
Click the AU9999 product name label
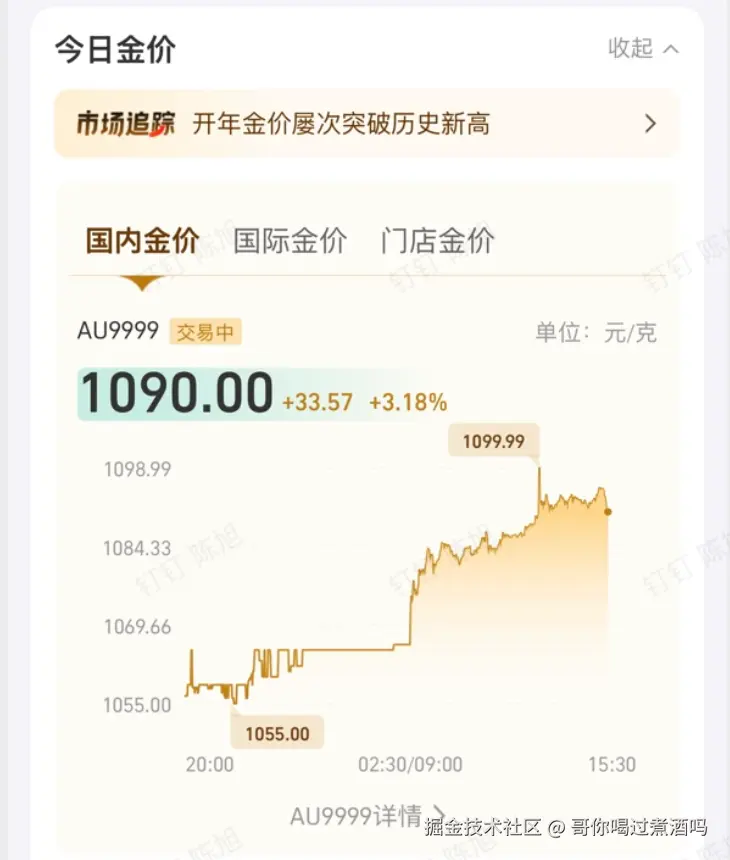120,331
